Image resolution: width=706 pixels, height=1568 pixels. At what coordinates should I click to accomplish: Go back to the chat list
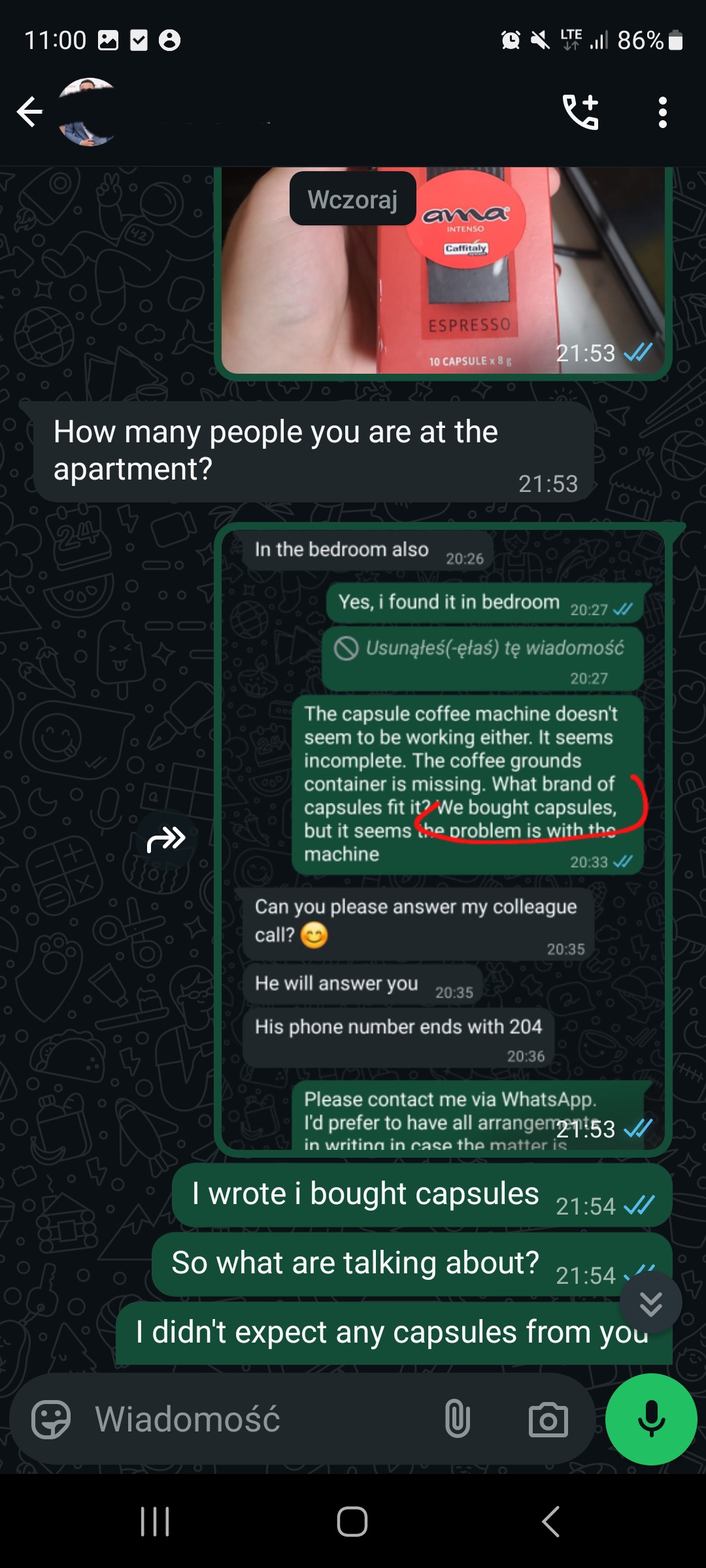click(x=29, y=112)
